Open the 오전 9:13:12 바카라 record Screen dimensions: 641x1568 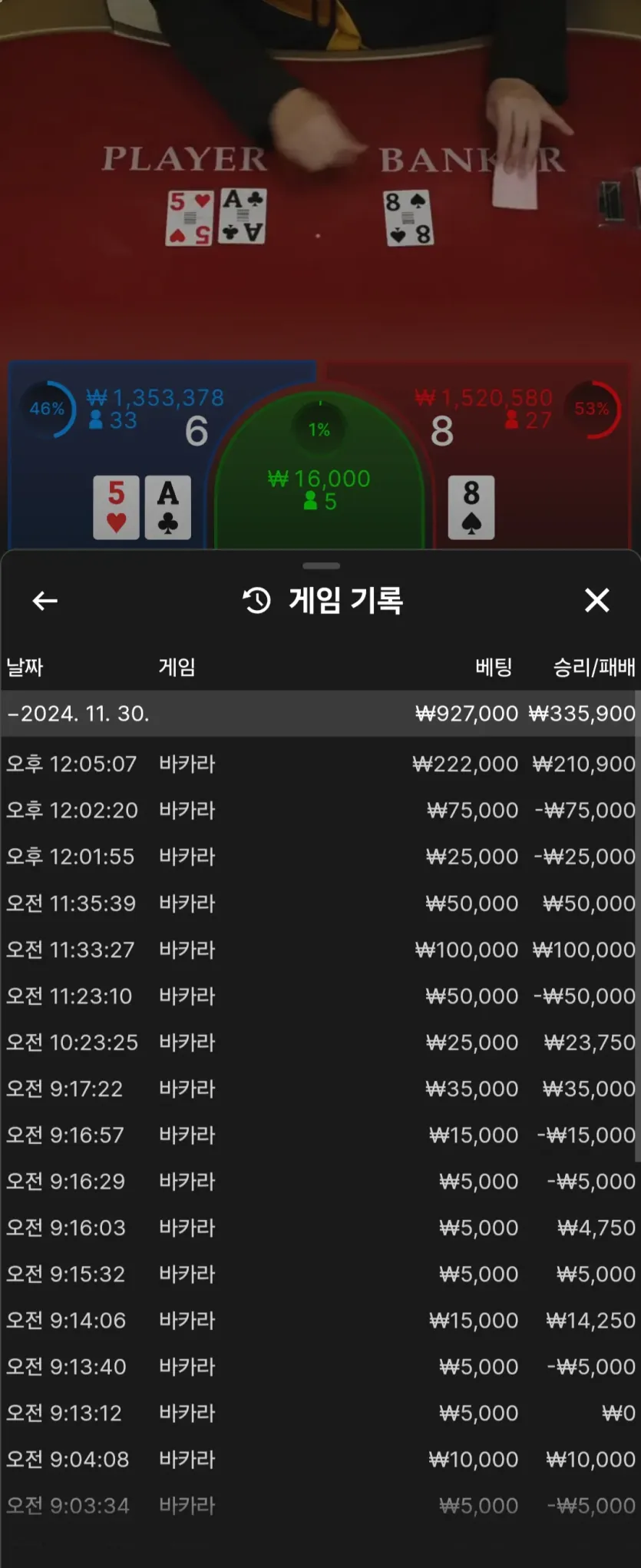click(x=319, y=1413)
